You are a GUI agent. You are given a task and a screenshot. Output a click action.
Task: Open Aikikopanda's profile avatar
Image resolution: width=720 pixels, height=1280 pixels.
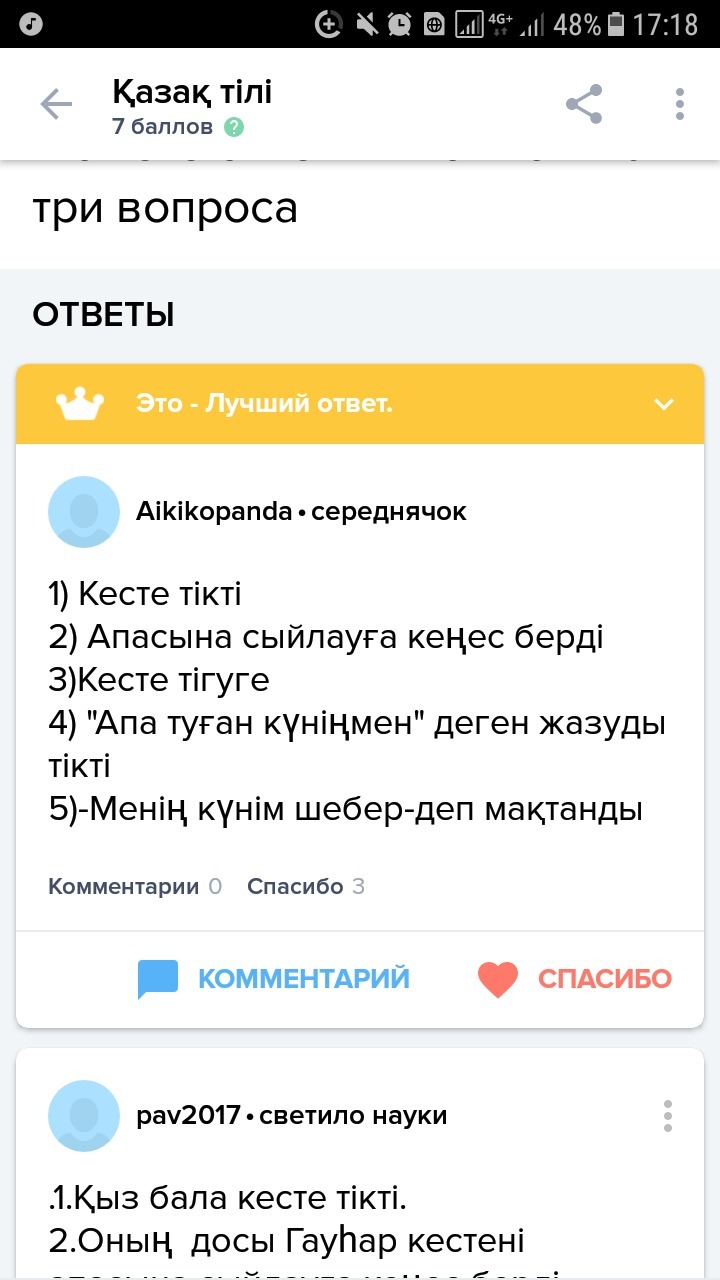coord(84,512)
